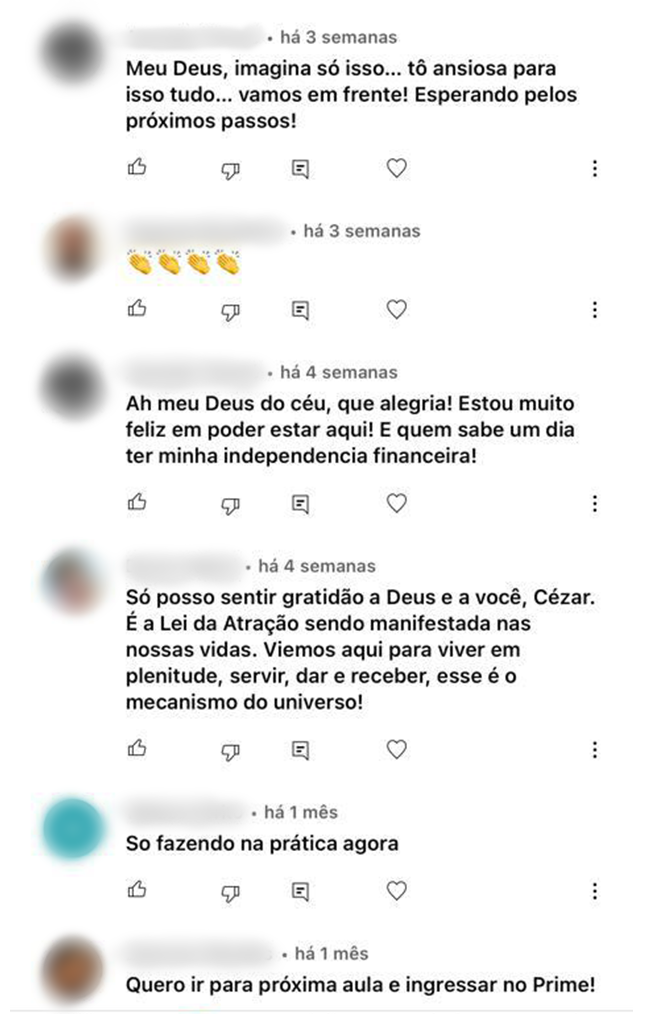654x1014 pixels.
Task: Reply to 'So fazendo na prática agora' comment
Action: tap(300, 890)
